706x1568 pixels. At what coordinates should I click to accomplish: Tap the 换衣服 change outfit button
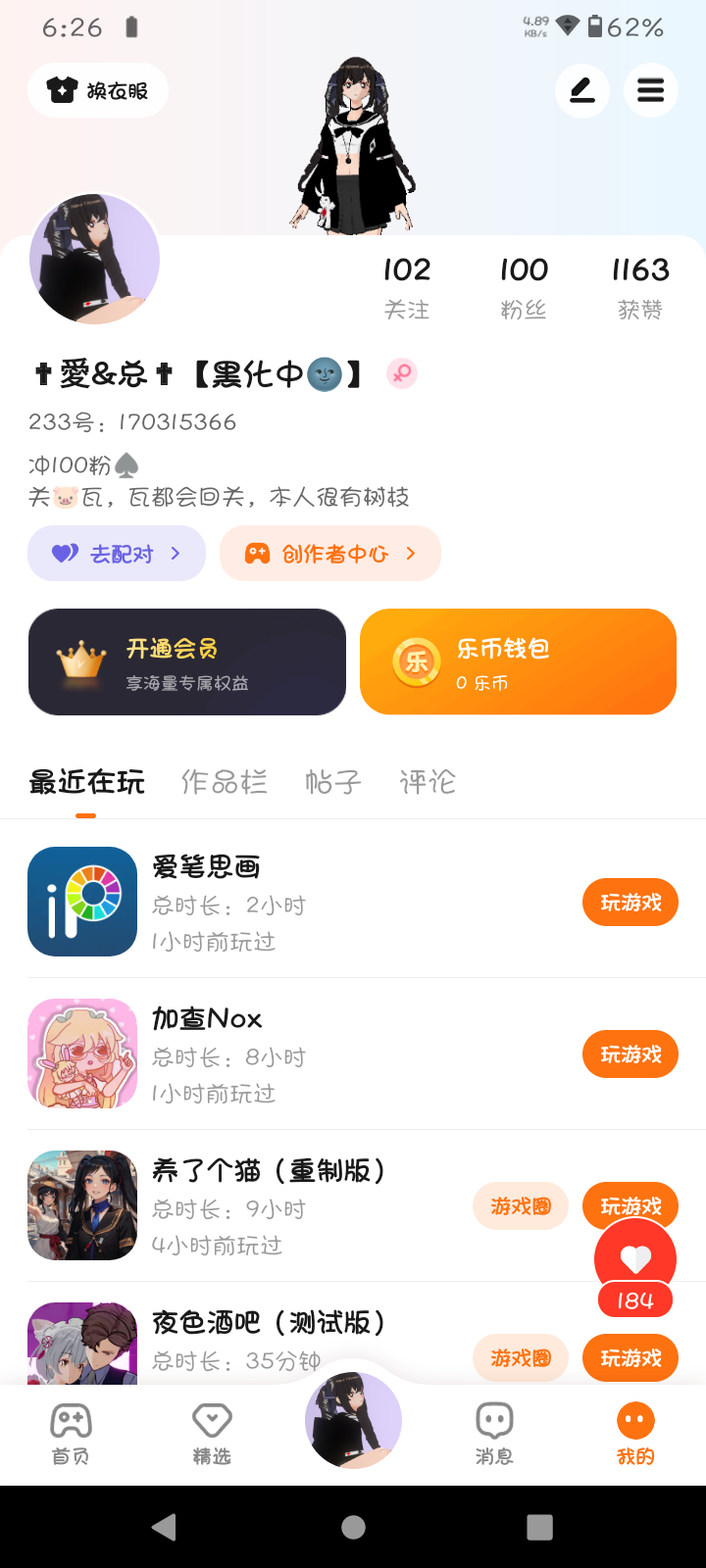point(98,91)
